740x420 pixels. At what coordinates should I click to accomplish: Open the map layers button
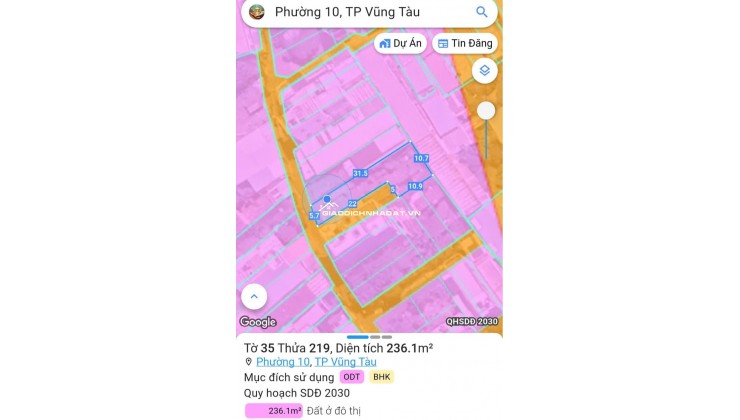click(485, 71)
